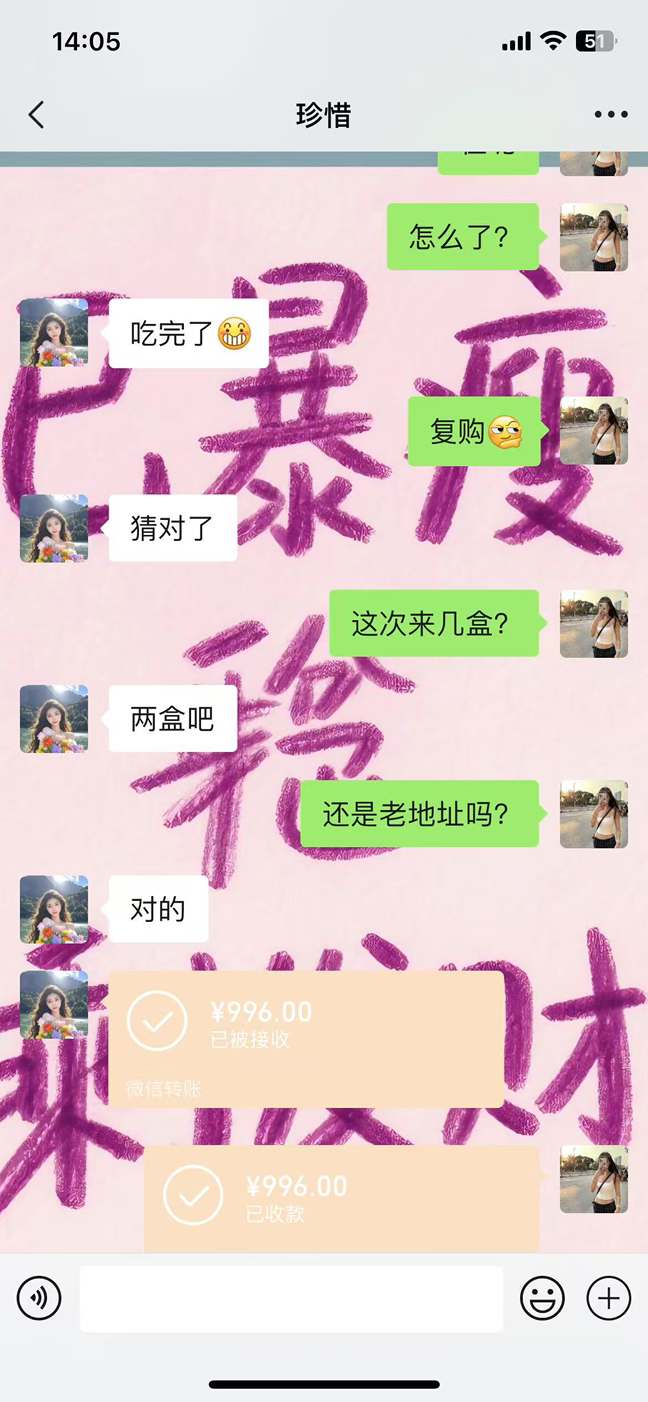
Task: Open the ¥996.00 已收款 transfer card
Action: [341, 1198]
